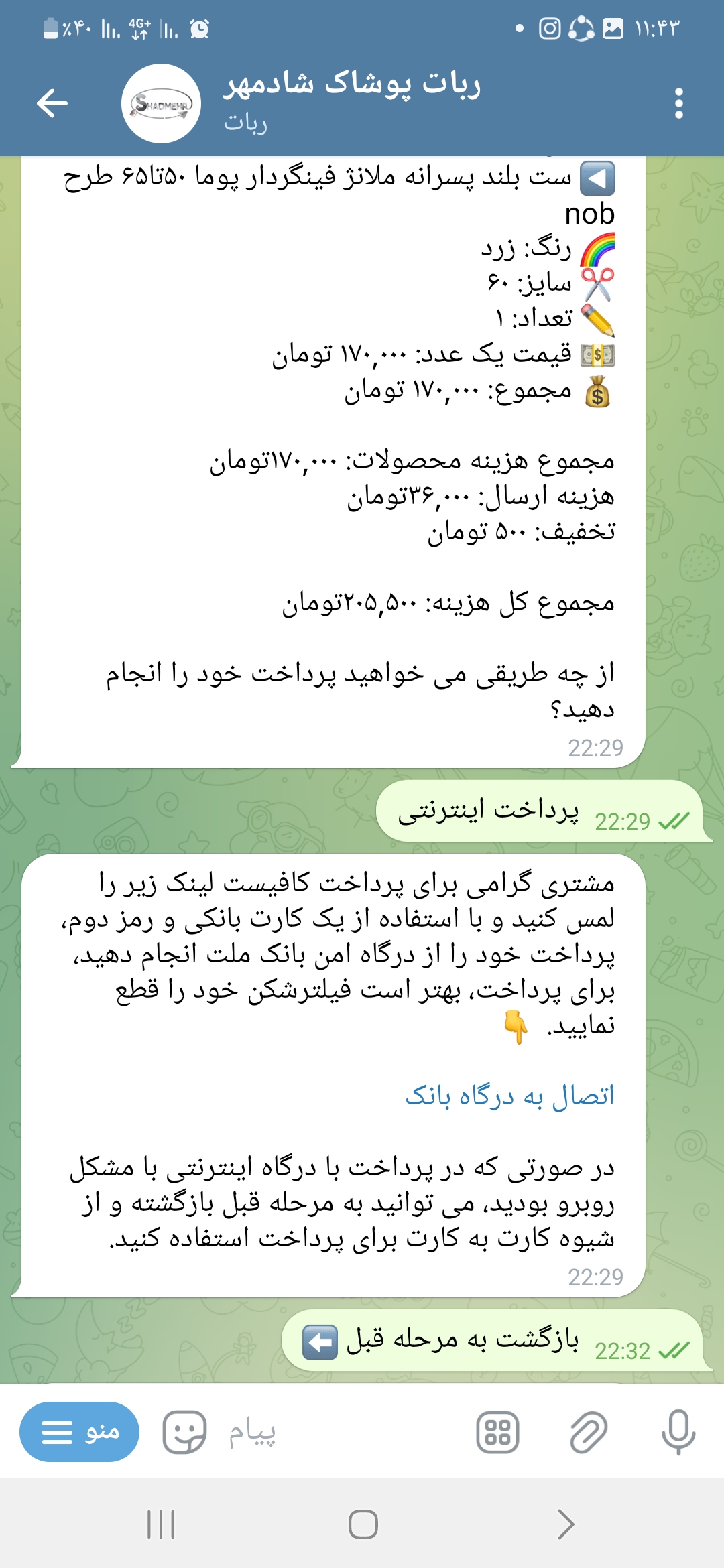
Task: Attach a file with the paperclip
Action: pos(589,1432)
